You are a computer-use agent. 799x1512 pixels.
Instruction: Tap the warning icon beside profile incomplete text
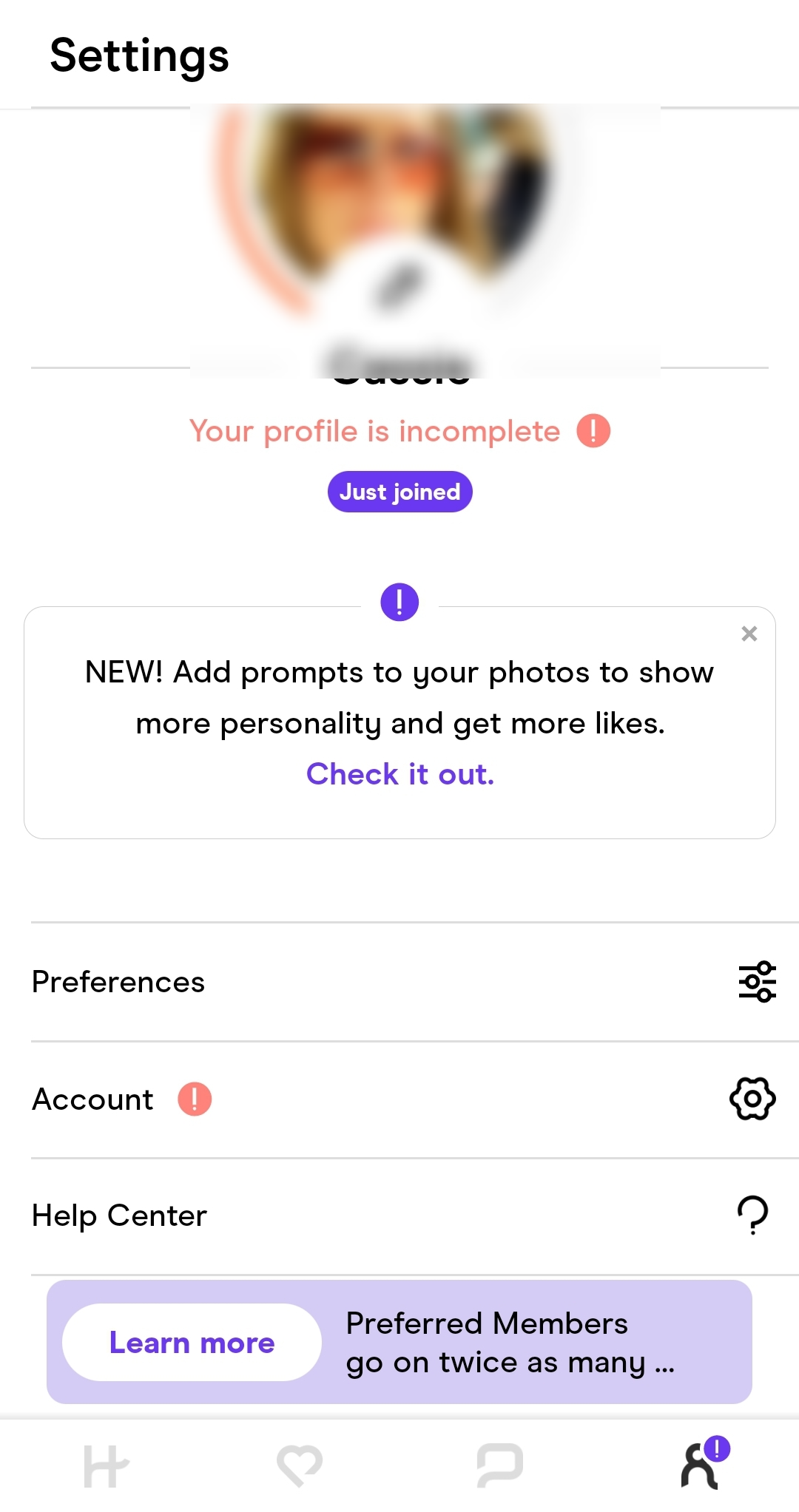pos(593,430)
